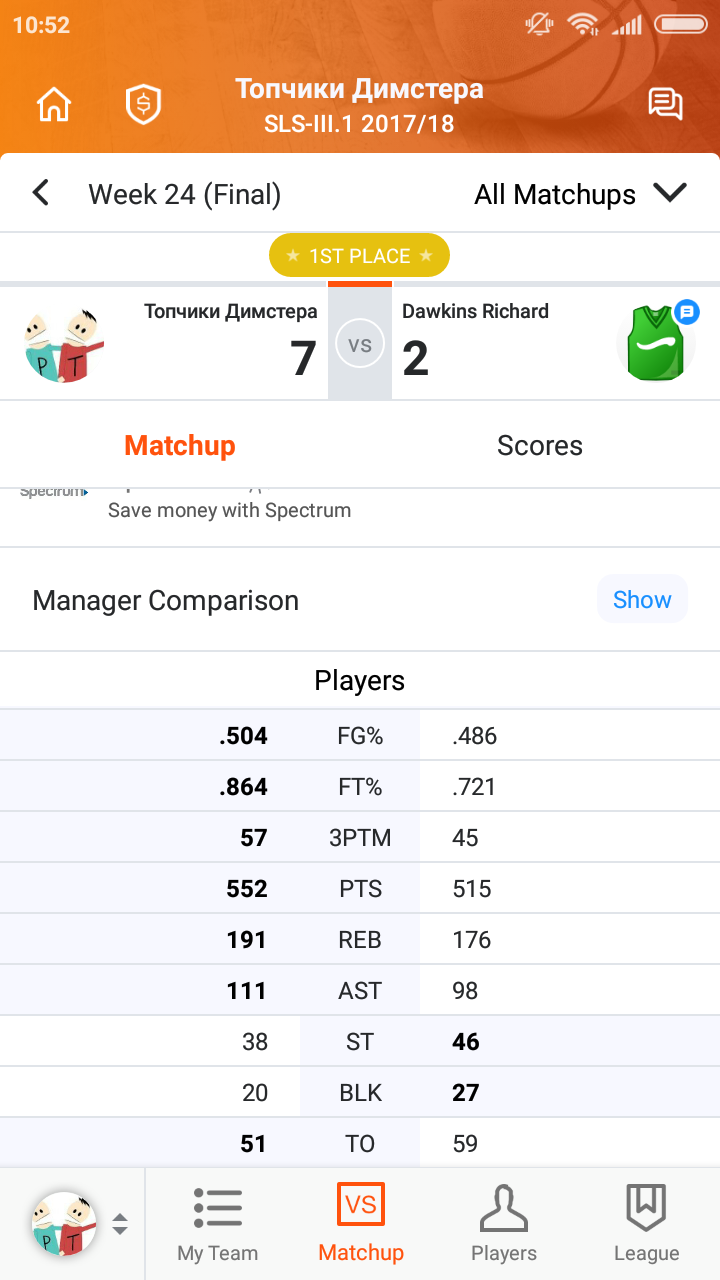Select the Matchup tab at top

[x=180, y=445]
